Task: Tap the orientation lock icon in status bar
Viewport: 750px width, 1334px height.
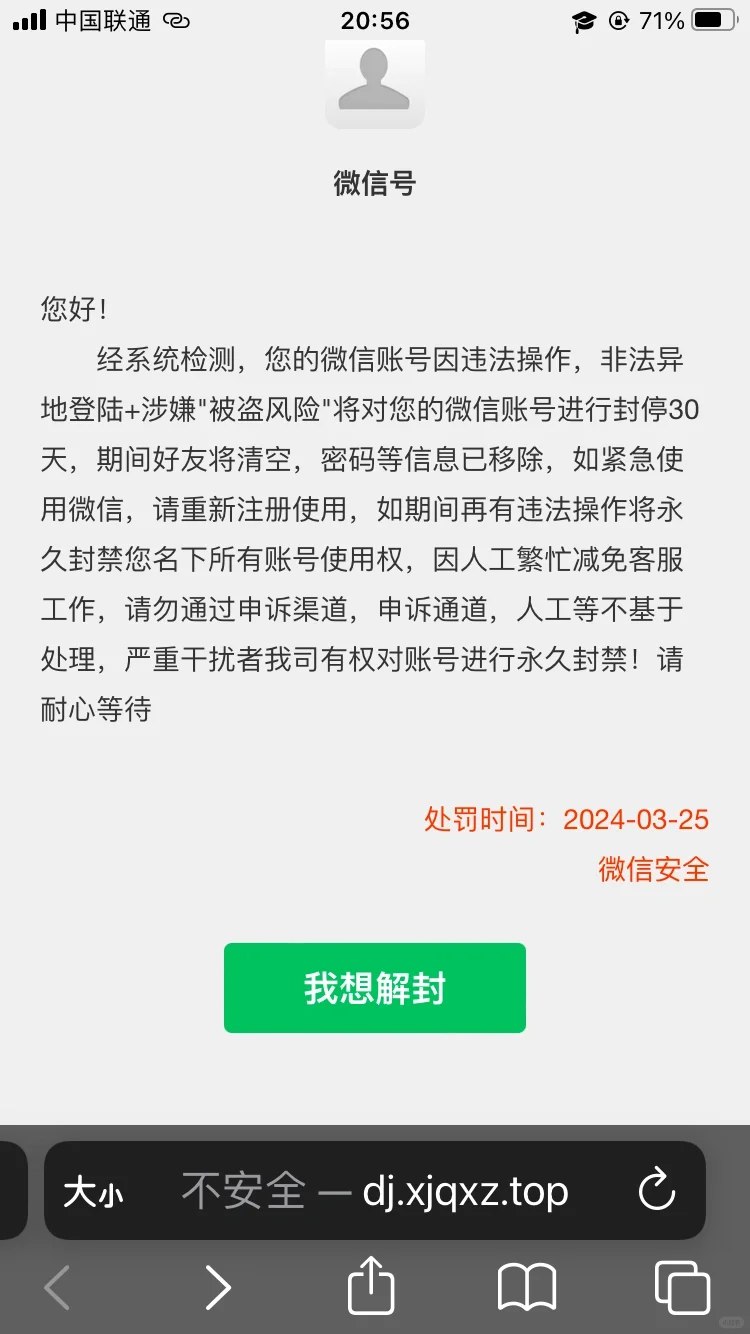Action: [x=620, y=19]
